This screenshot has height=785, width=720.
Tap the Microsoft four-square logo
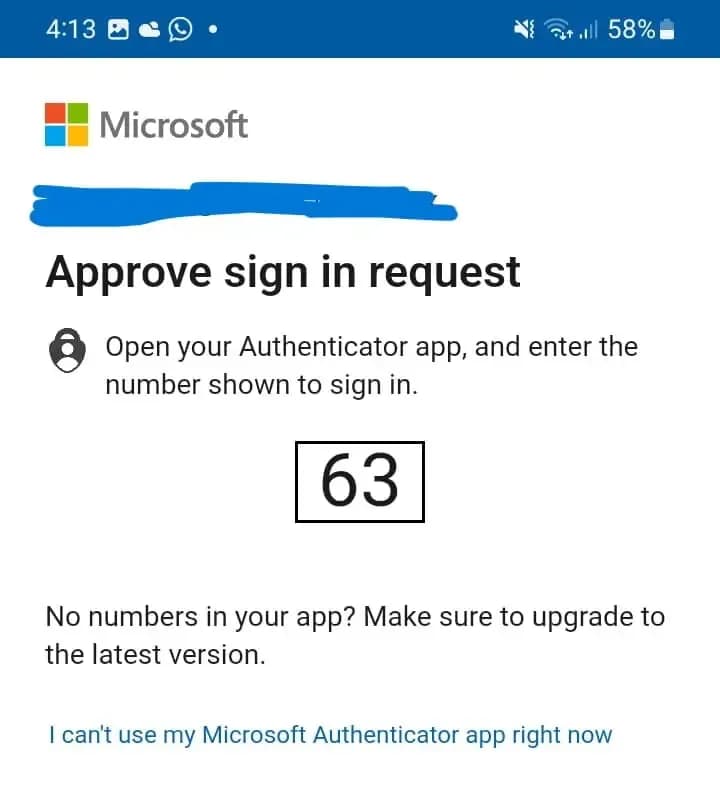[66, 123]
